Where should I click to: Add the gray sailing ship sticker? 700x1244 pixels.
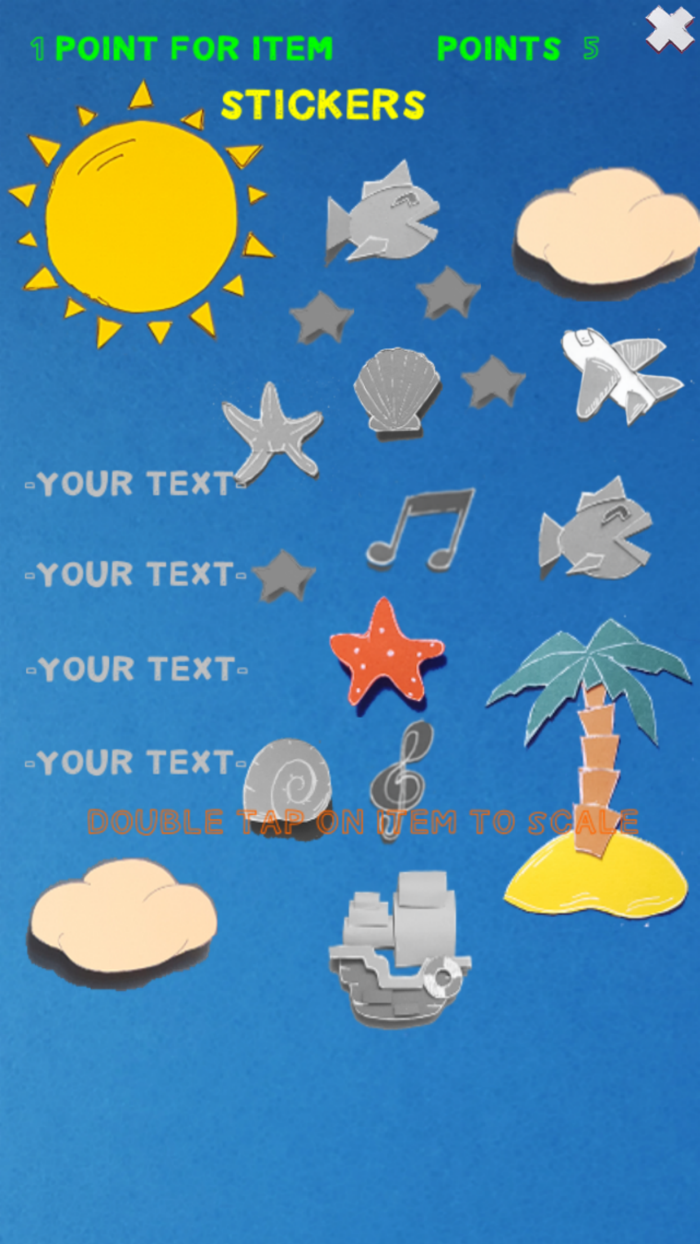(x=399, y=948)
